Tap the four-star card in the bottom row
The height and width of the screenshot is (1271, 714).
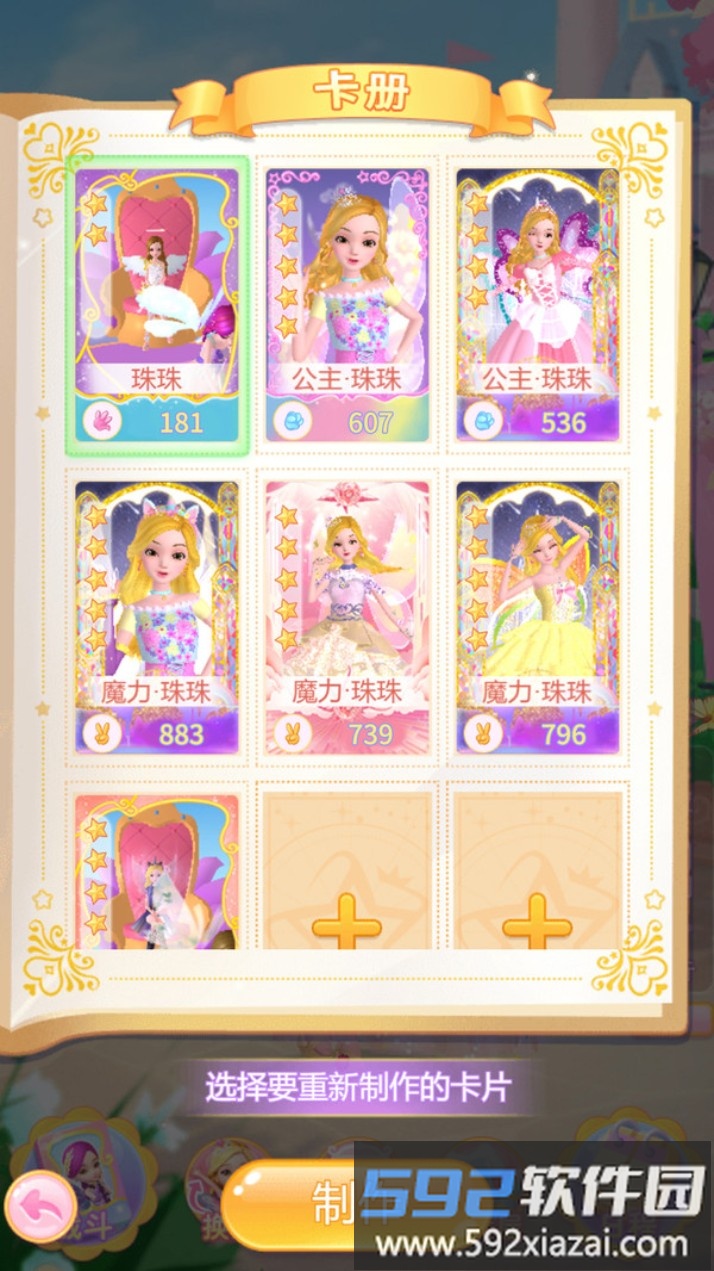(x=157, y=872)
